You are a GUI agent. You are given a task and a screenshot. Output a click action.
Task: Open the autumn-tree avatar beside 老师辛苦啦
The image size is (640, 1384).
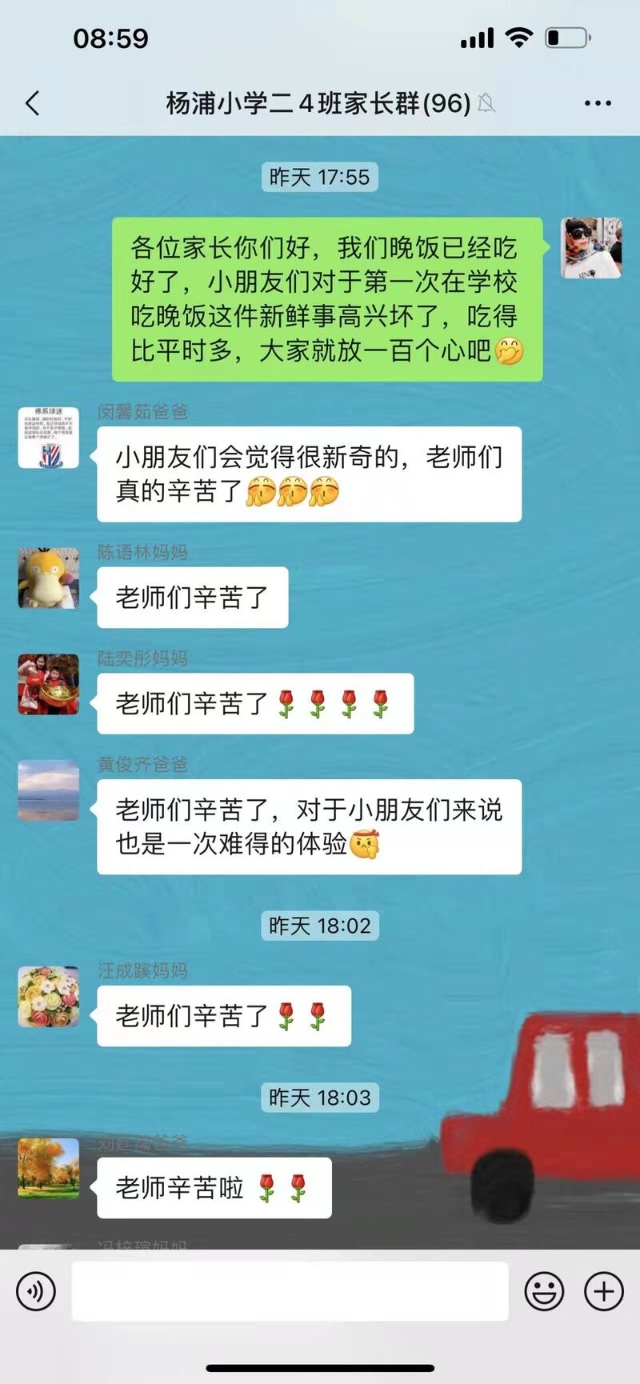[x=48, y=1168]
